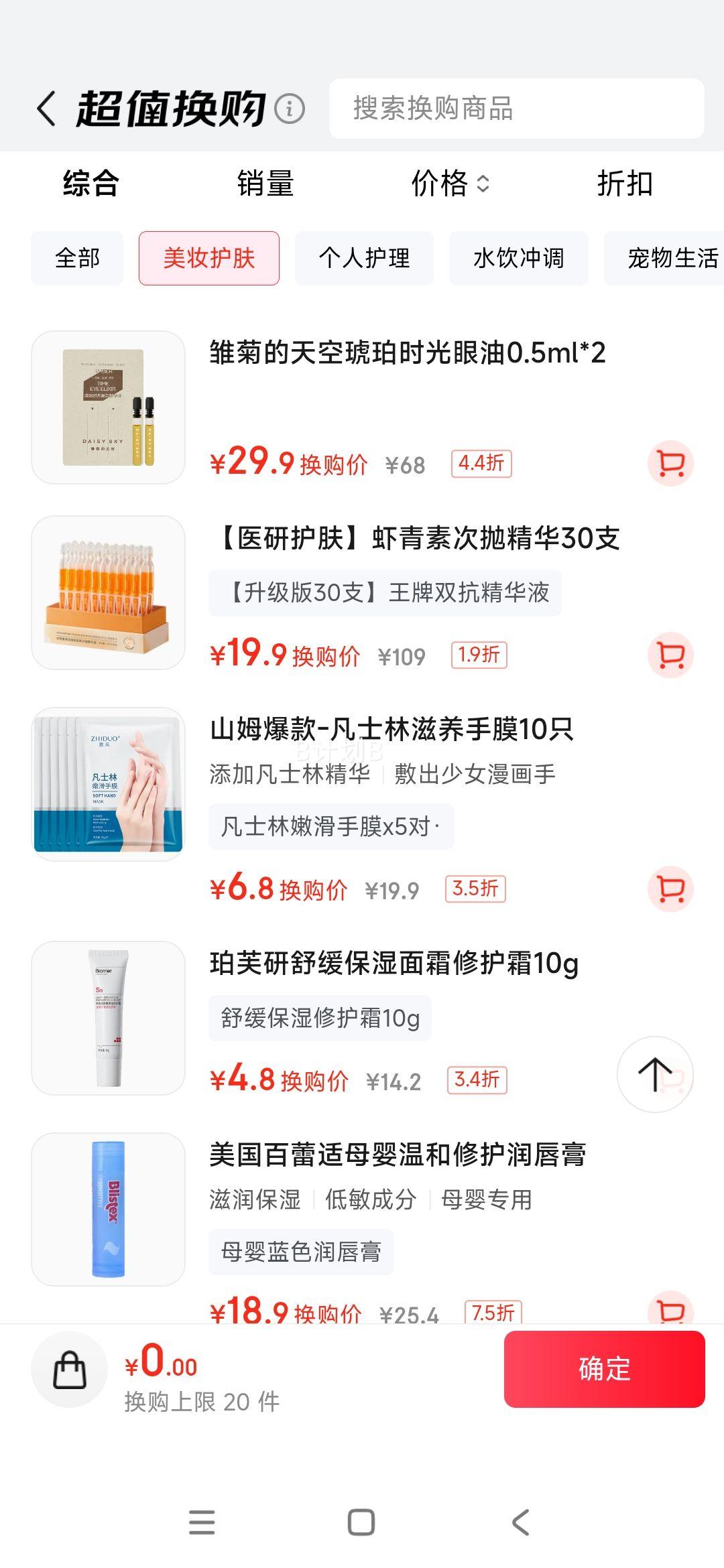Open 舒缓保湿修护霜10g spec selector
This screenshot has width=724, height=1568.
(x=320, y=1017)
